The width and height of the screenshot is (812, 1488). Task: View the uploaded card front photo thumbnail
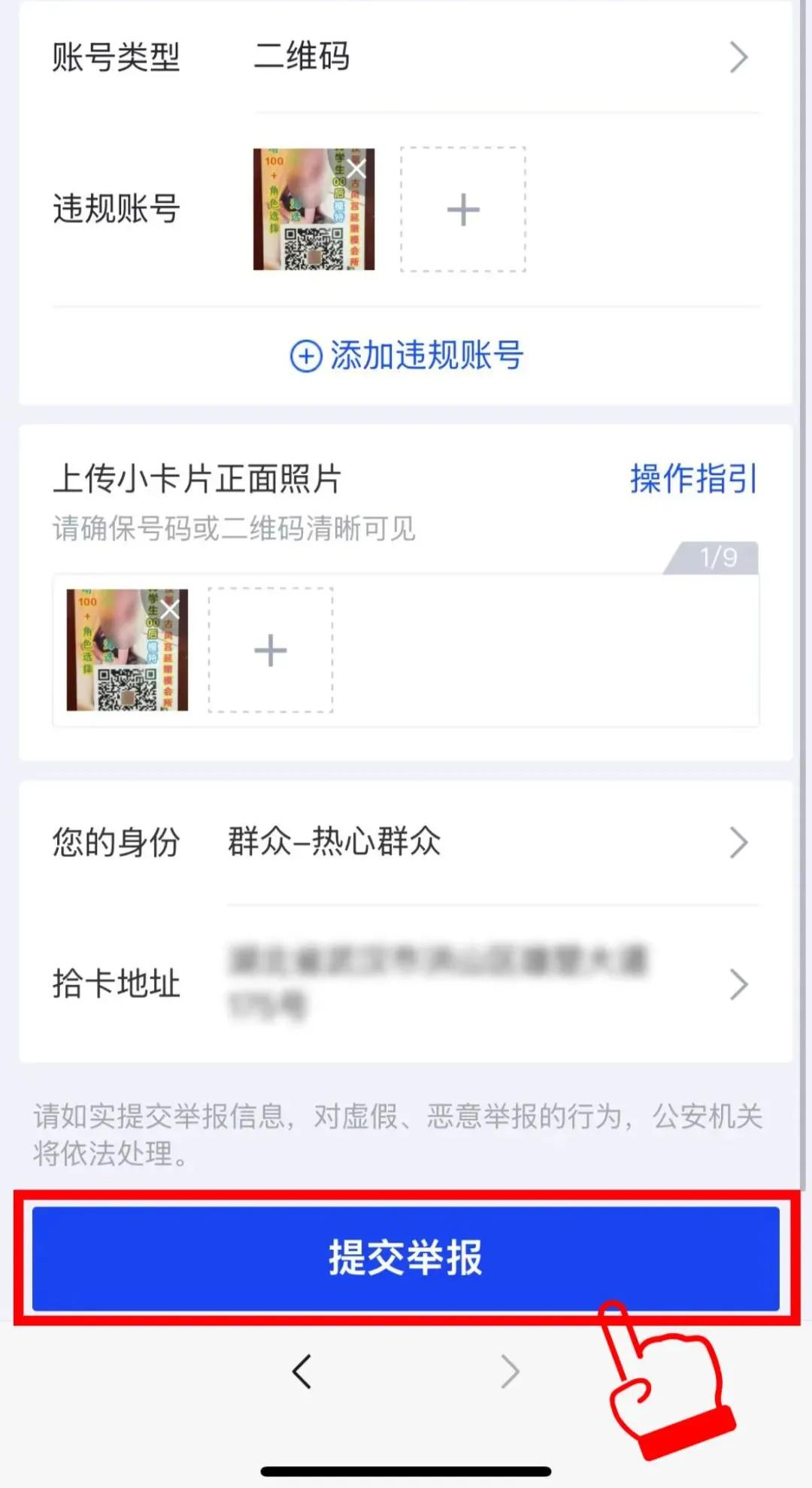pyautogui.click(x=120, y=658)
